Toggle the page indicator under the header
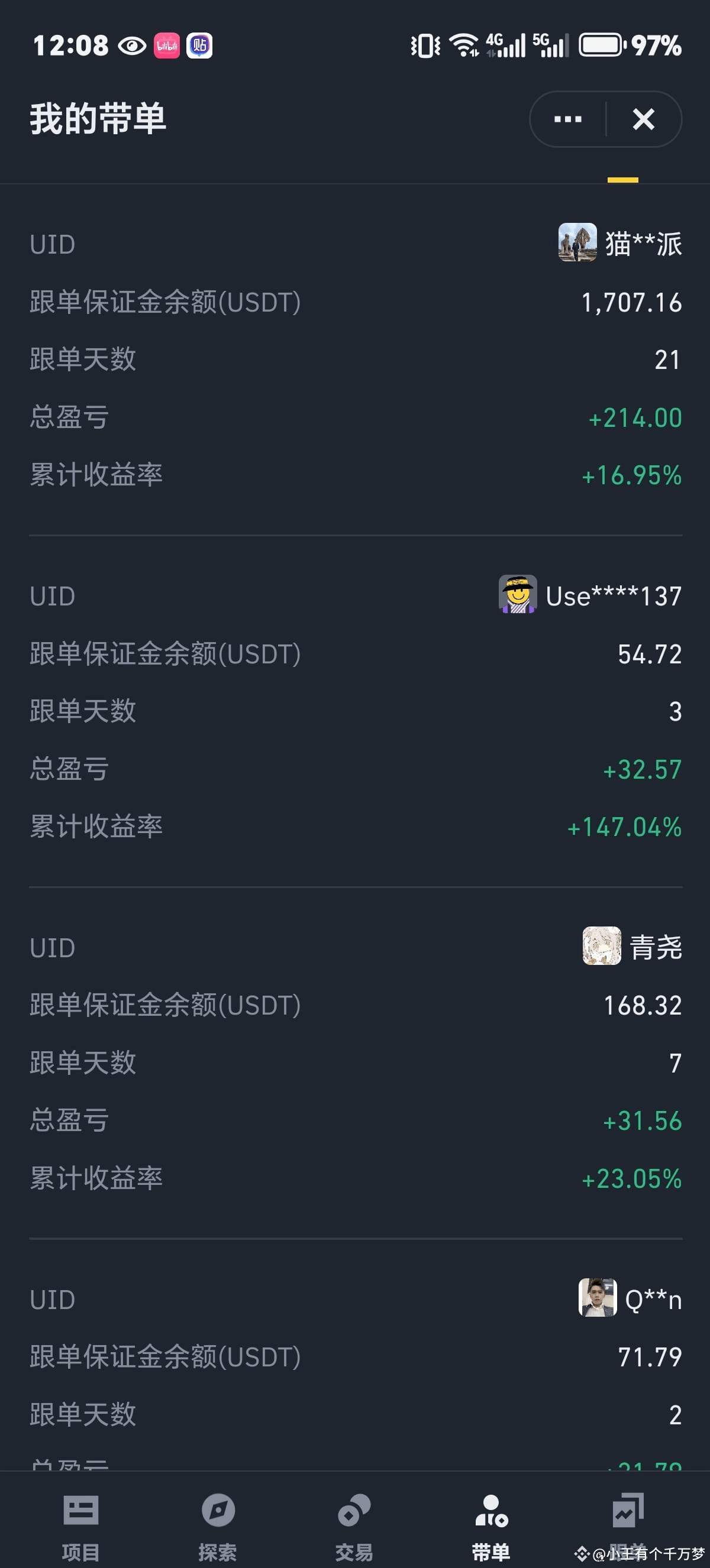The image size is (710, 1568). pos(623,180)
